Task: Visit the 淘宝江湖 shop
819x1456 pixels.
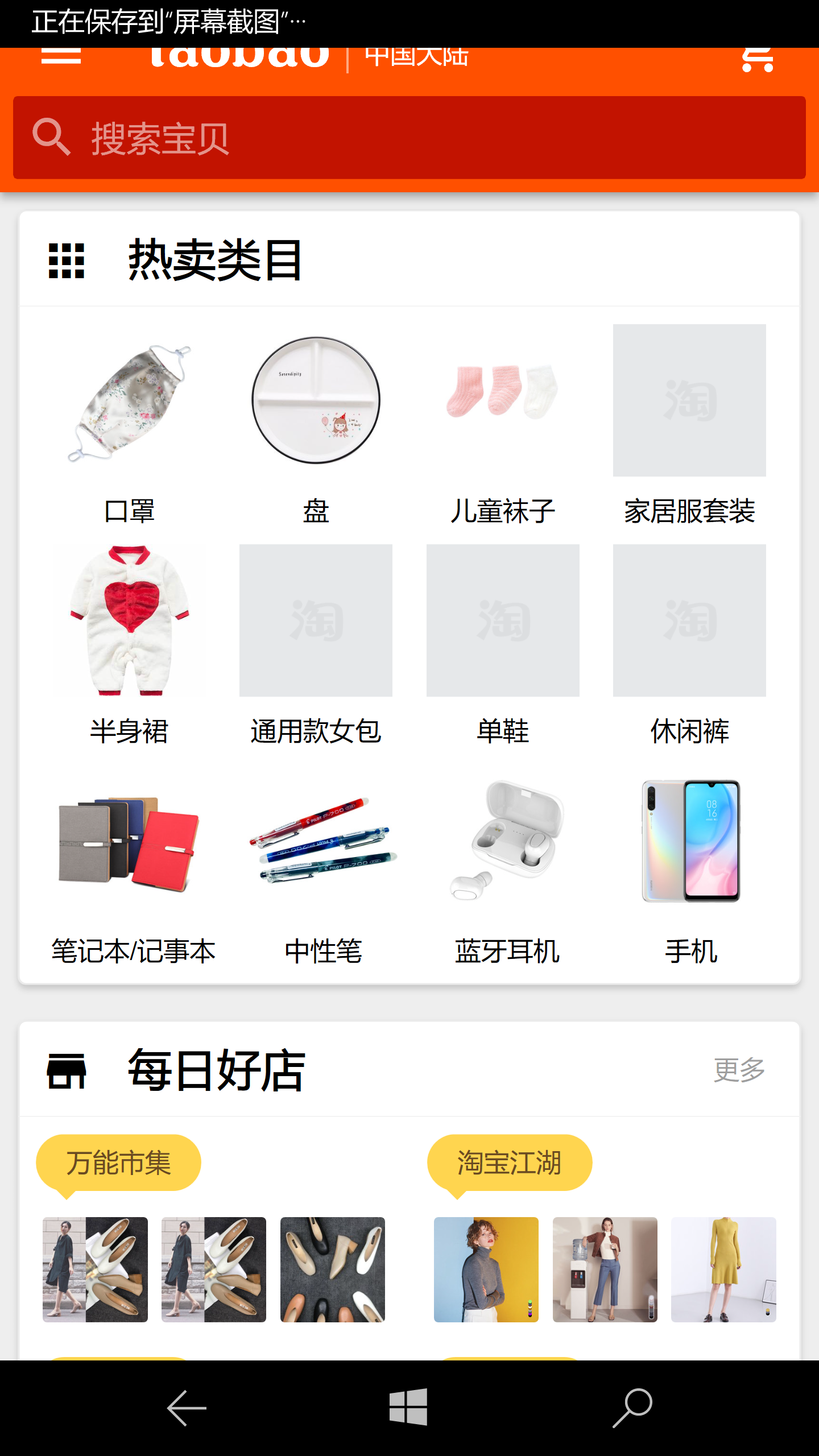Action: pos(510,1163)
